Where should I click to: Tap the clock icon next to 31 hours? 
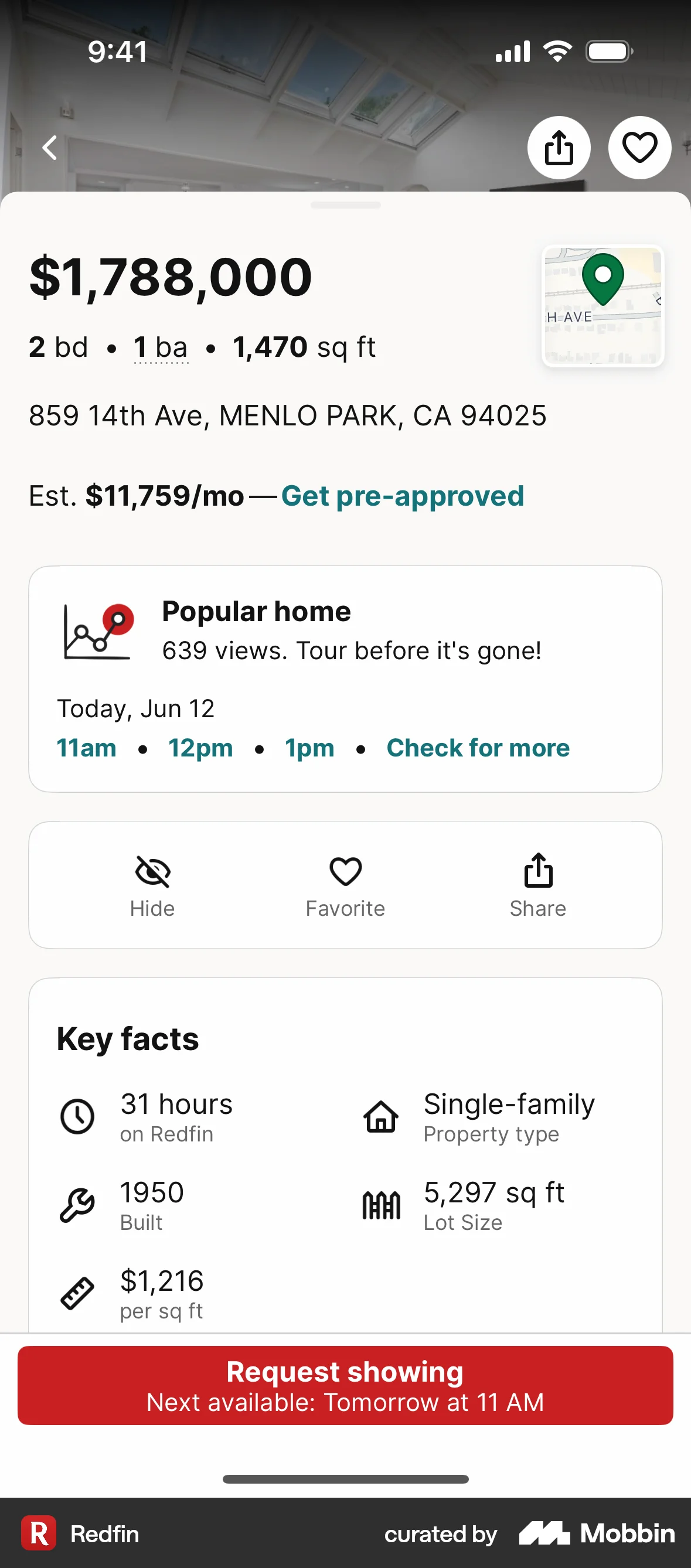tap(78, 1117)
